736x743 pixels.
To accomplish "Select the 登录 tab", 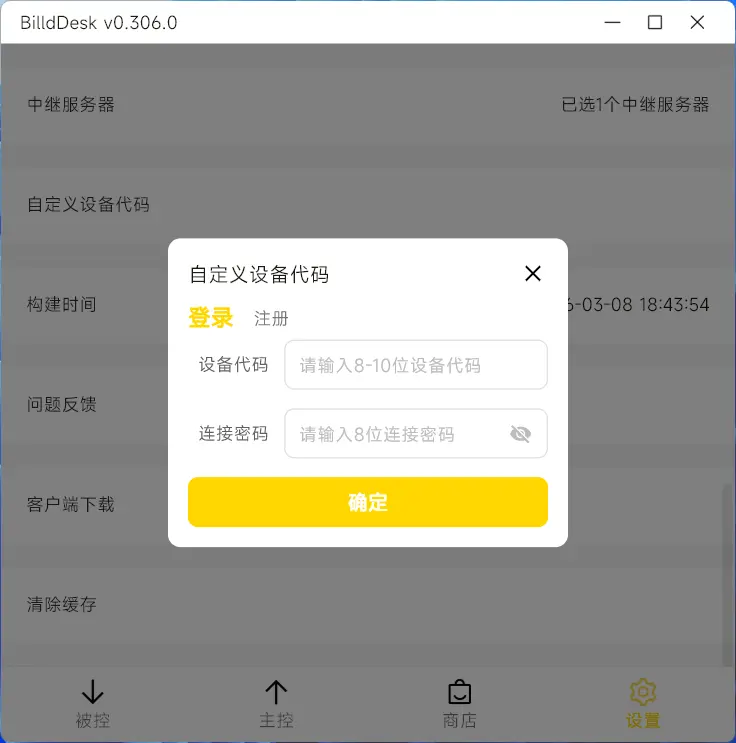I will point(210,318).
